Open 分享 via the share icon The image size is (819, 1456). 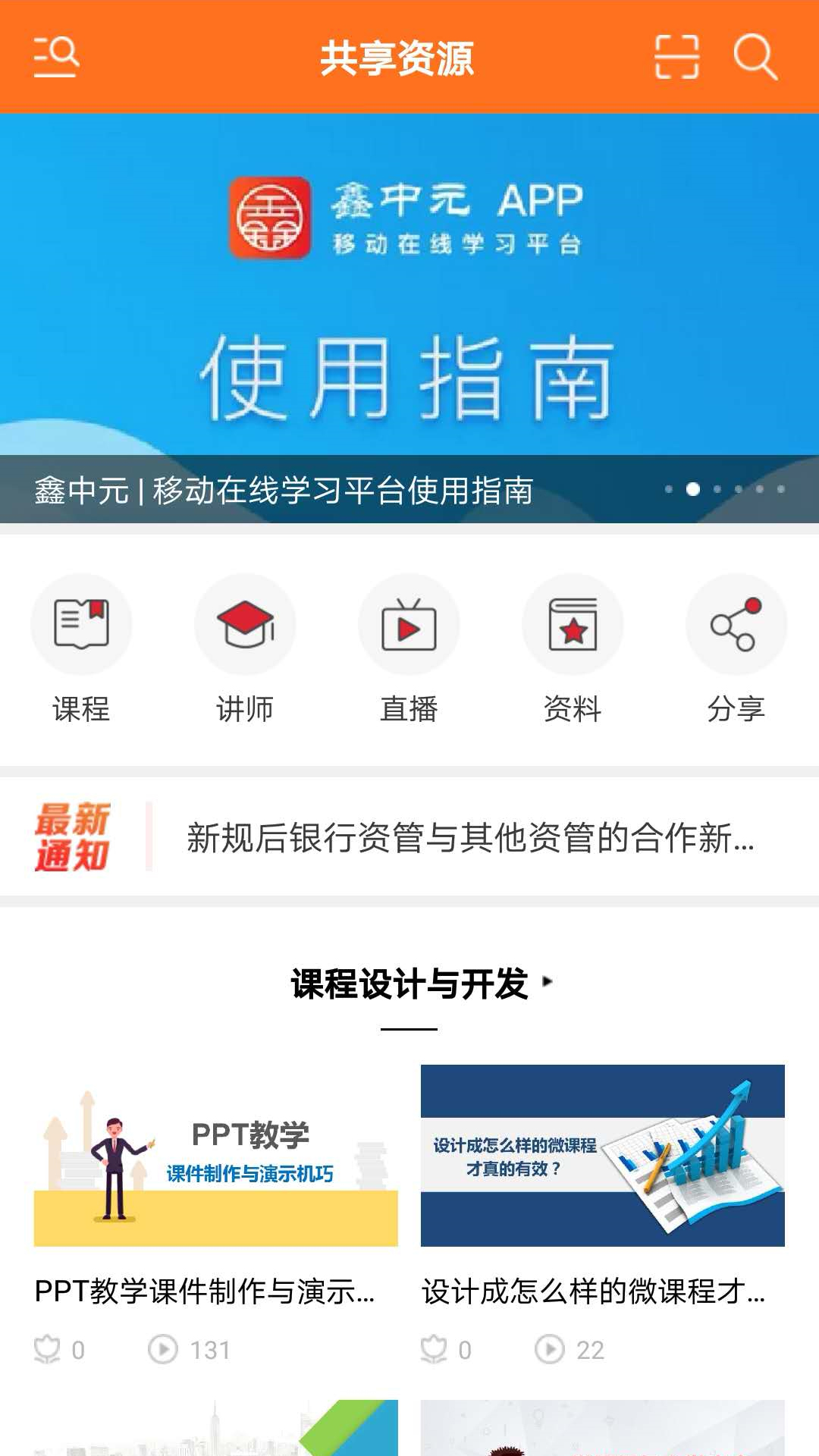pos(735,624)
